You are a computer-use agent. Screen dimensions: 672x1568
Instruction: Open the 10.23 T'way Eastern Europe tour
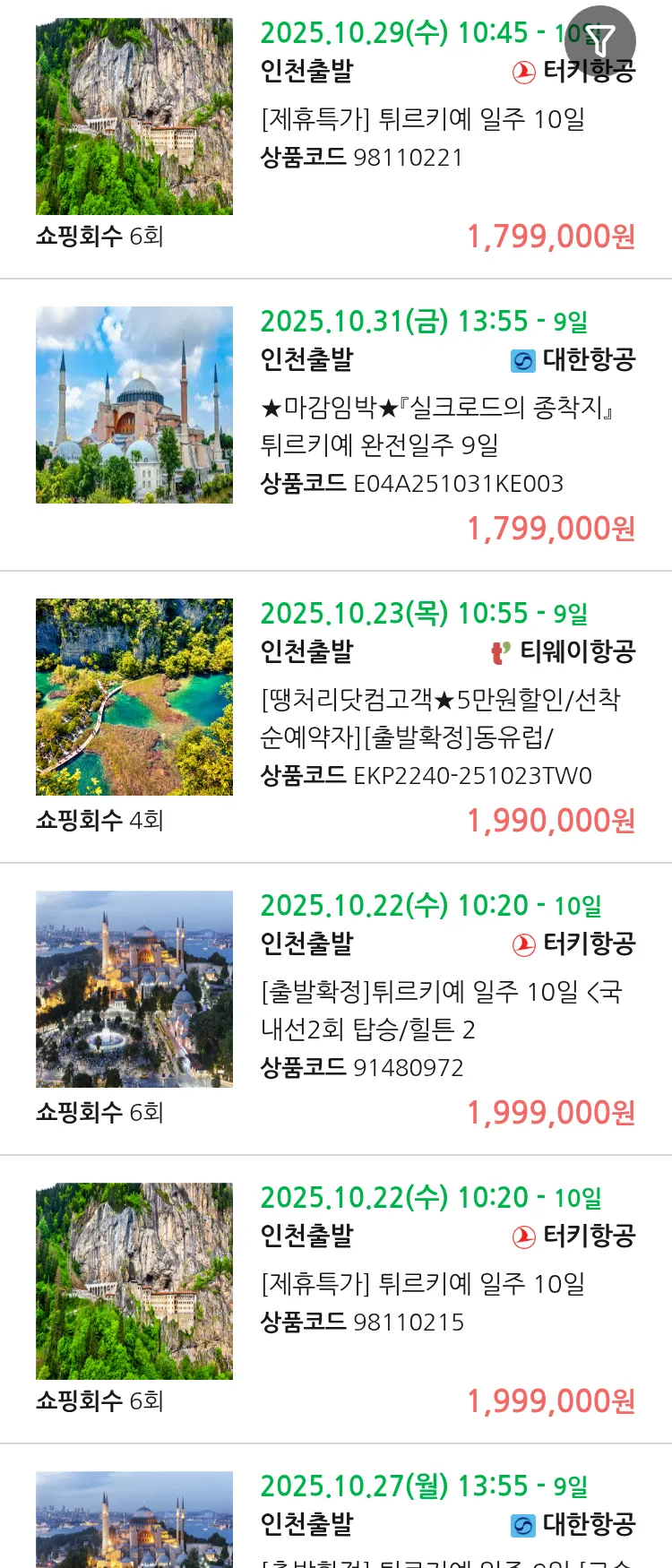pyautogui.click(x=439, y=718)
